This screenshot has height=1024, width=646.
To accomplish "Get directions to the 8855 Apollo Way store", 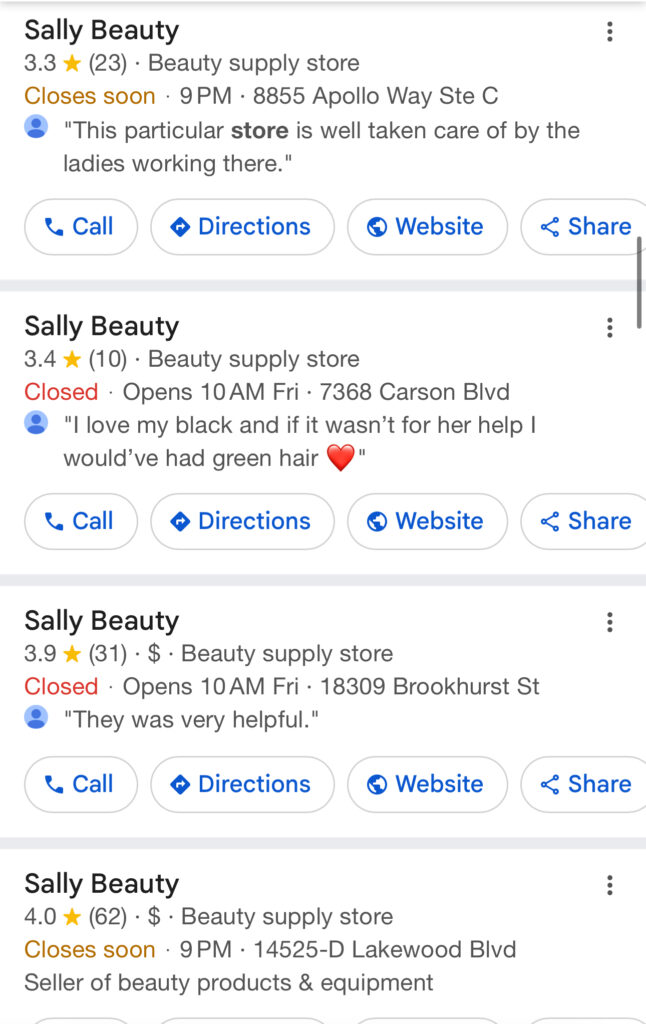I will (x=242, y=227).
